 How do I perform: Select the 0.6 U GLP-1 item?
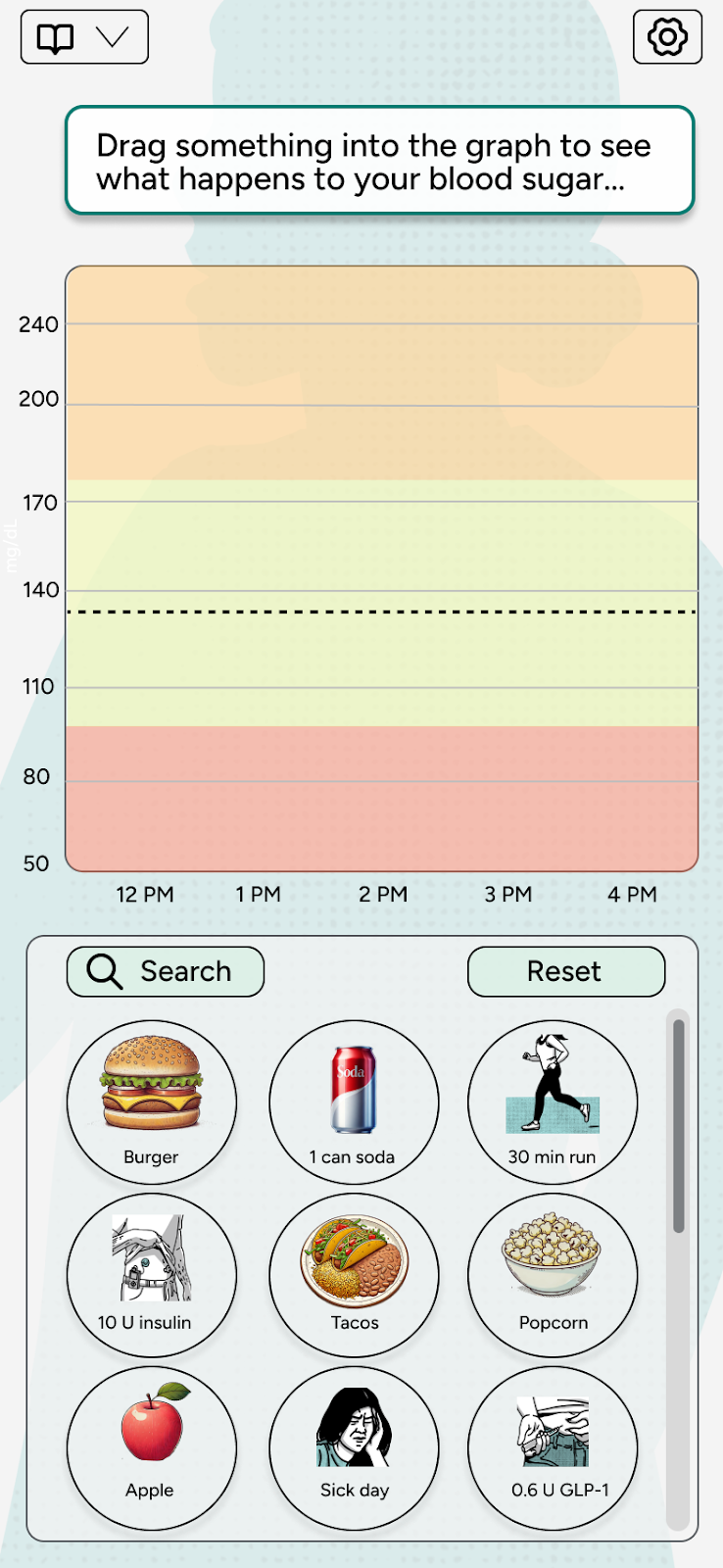[x=553, y=1447]
